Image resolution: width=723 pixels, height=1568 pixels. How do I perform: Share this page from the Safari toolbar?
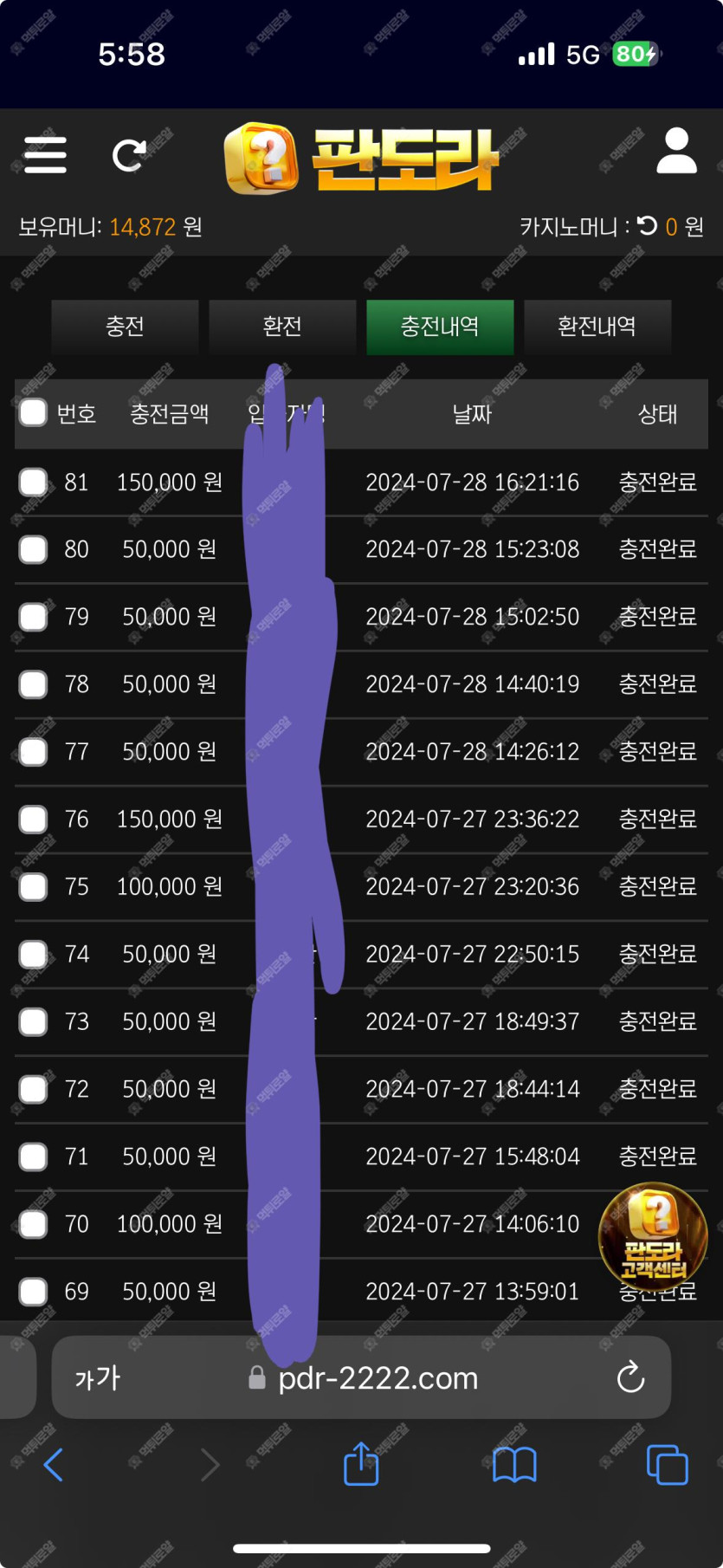[361, 1463]
